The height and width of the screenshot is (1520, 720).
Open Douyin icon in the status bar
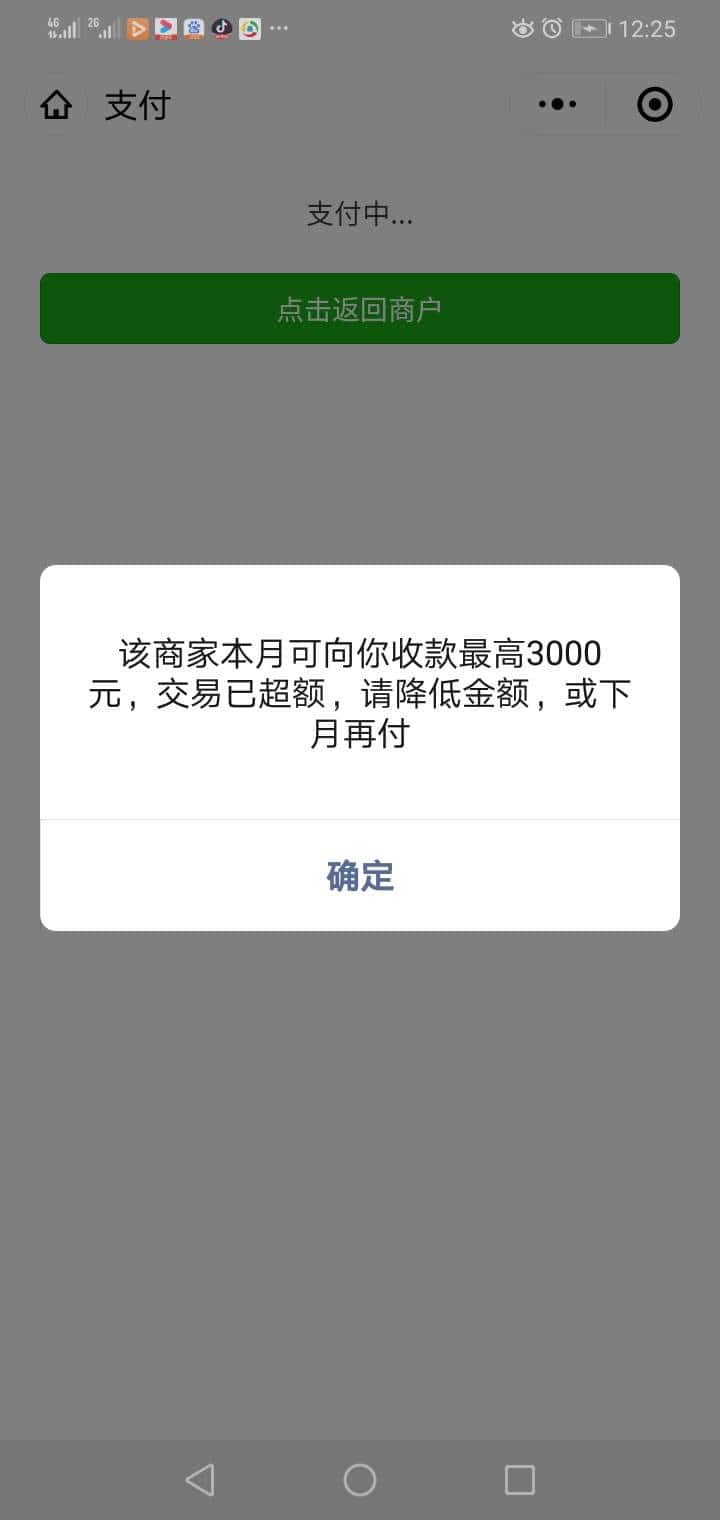222,28
